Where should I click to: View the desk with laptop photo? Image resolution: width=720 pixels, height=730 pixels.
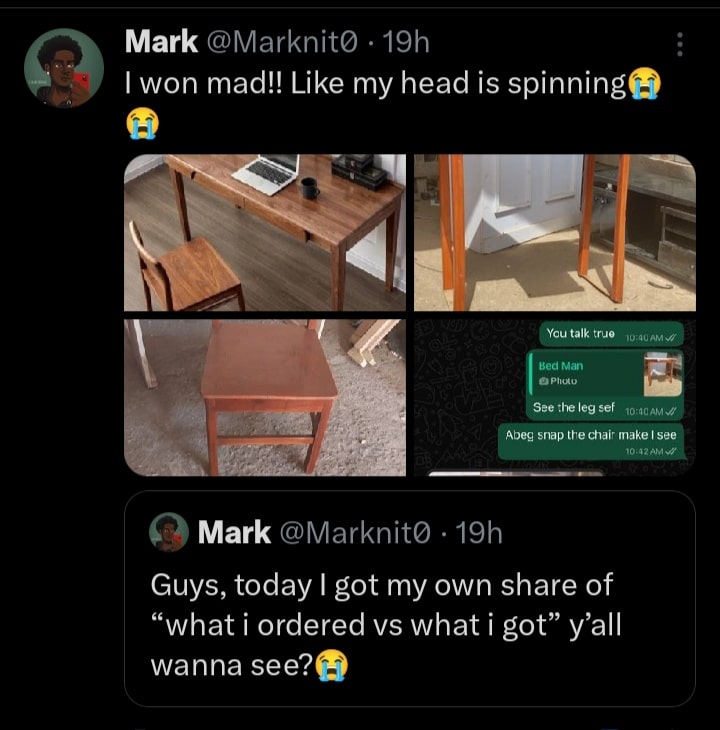click(x=265, y=232)
